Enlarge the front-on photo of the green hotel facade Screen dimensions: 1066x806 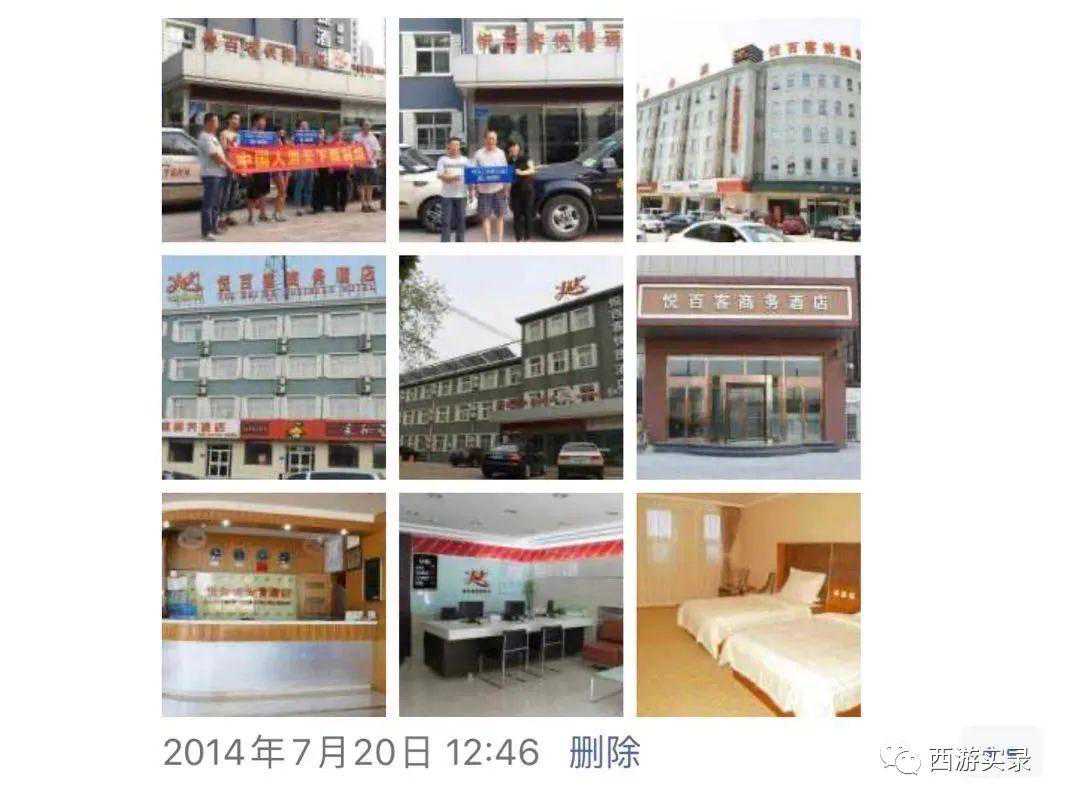(273, 367)
